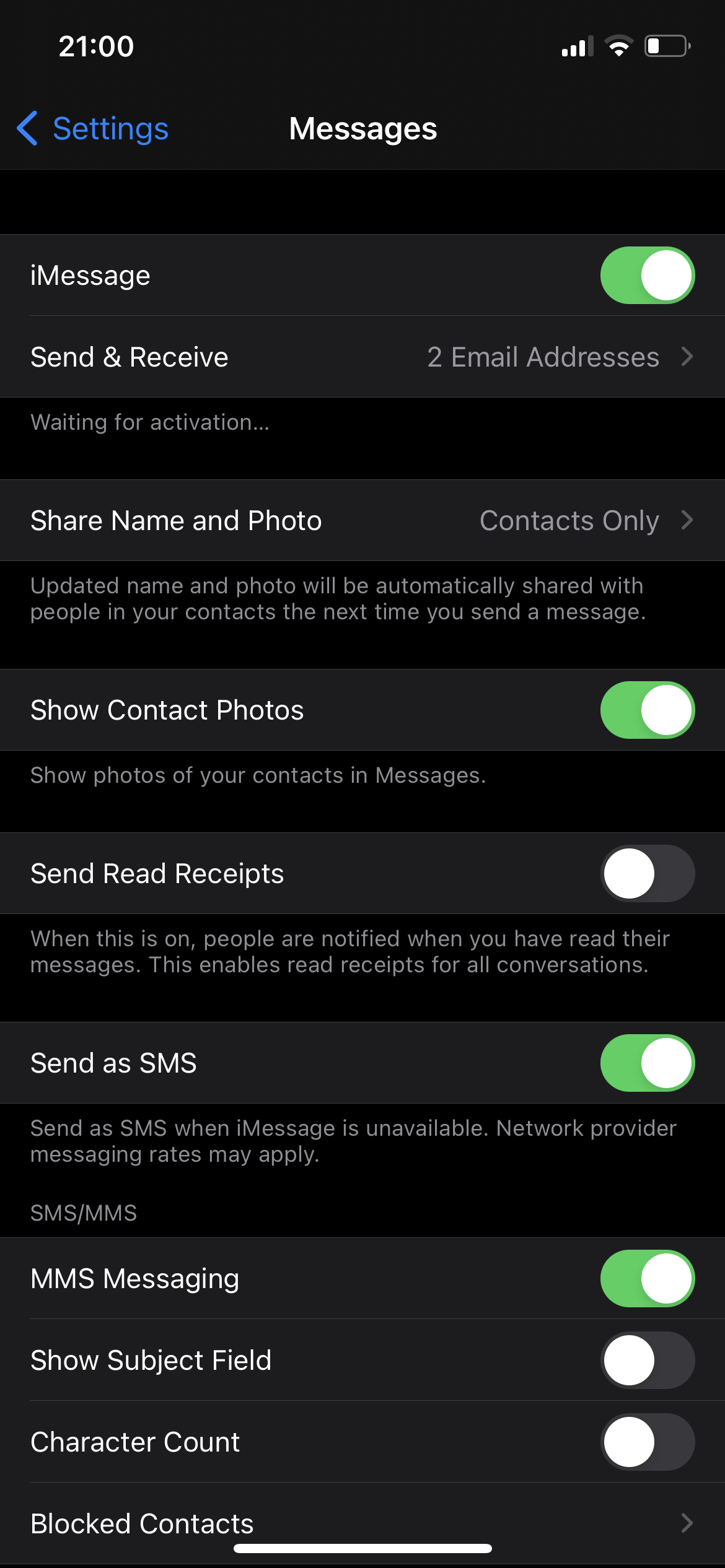
Task: Go back to Settings
Action: pos(93,129)
